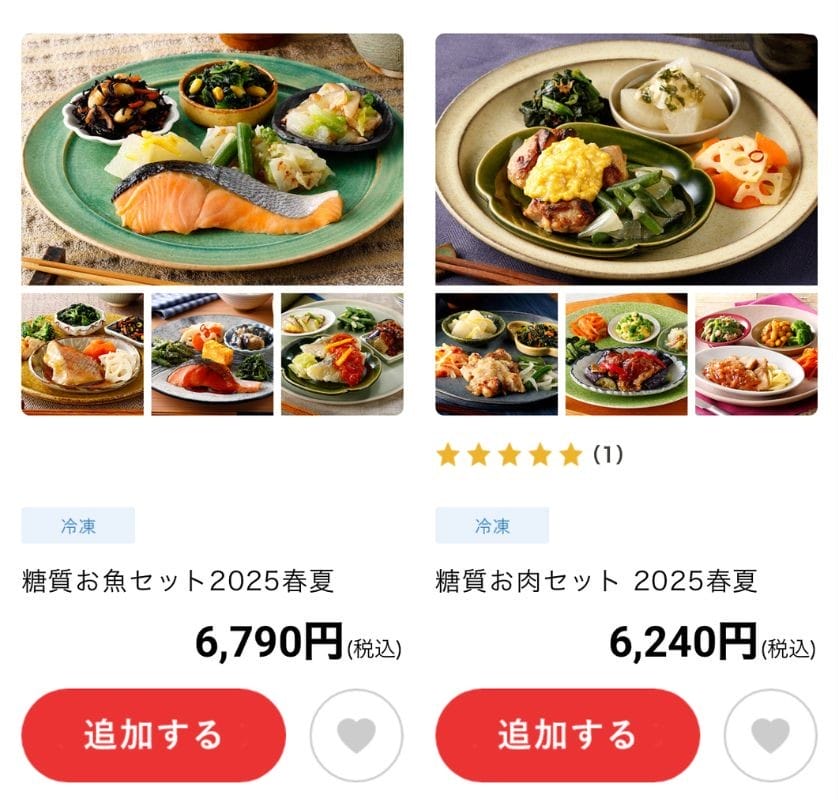This screenshot has width=838, height=800.
Task: Favorite 糖質お魚セット with the heart icon
Action: click(356, 736)
